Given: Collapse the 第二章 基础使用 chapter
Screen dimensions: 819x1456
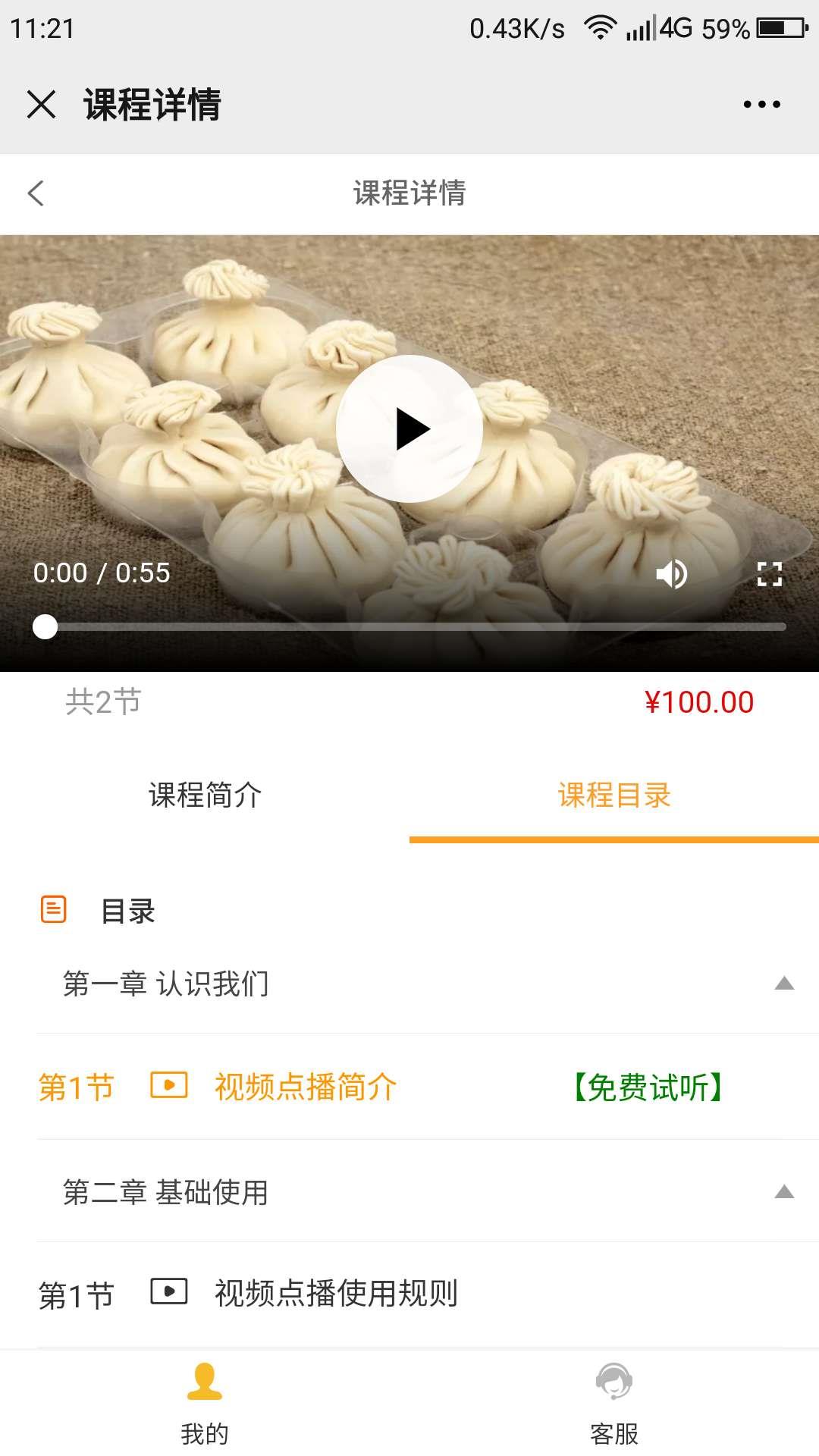Looking at the screenshot, I should coord(783,1192).
